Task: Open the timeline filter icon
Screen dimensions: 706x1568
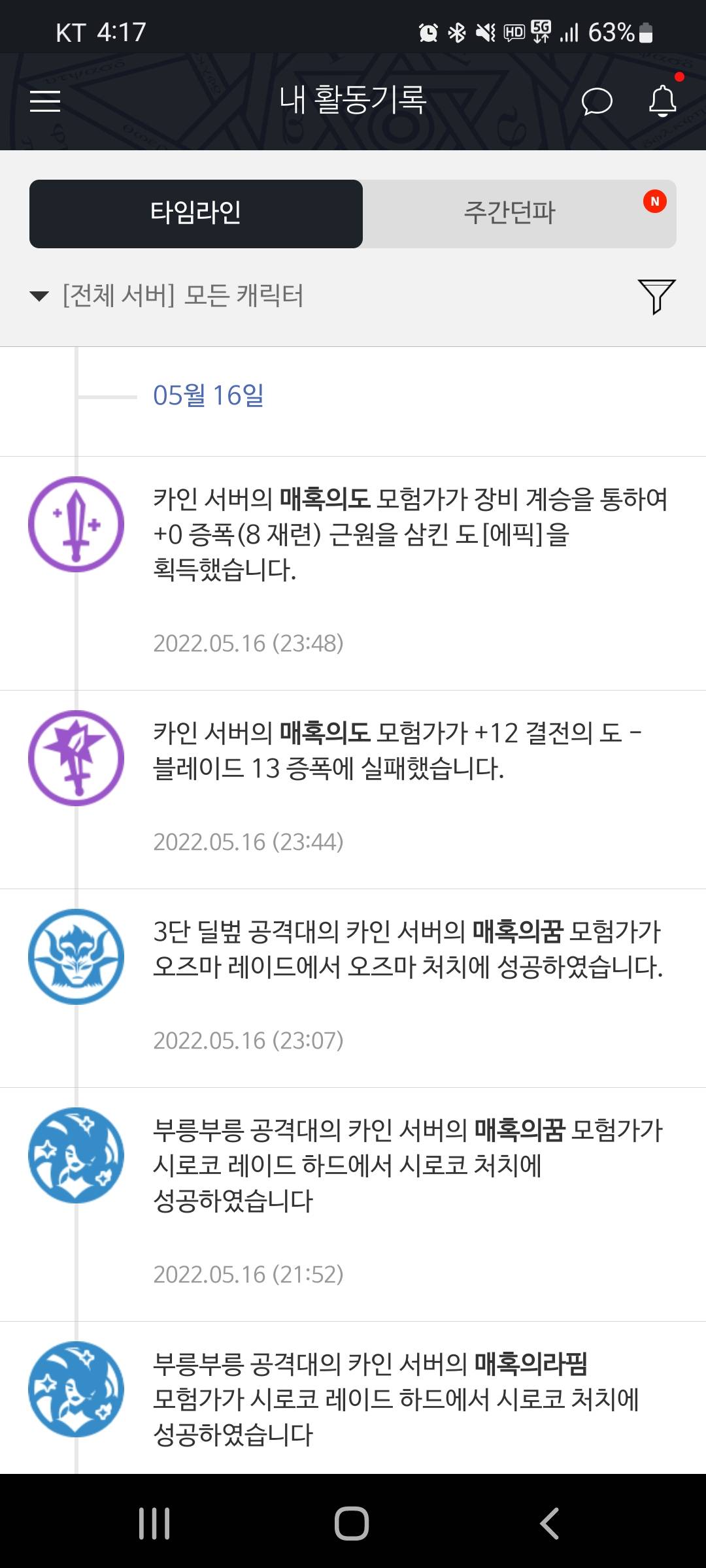Action: (x=656, y=296)
